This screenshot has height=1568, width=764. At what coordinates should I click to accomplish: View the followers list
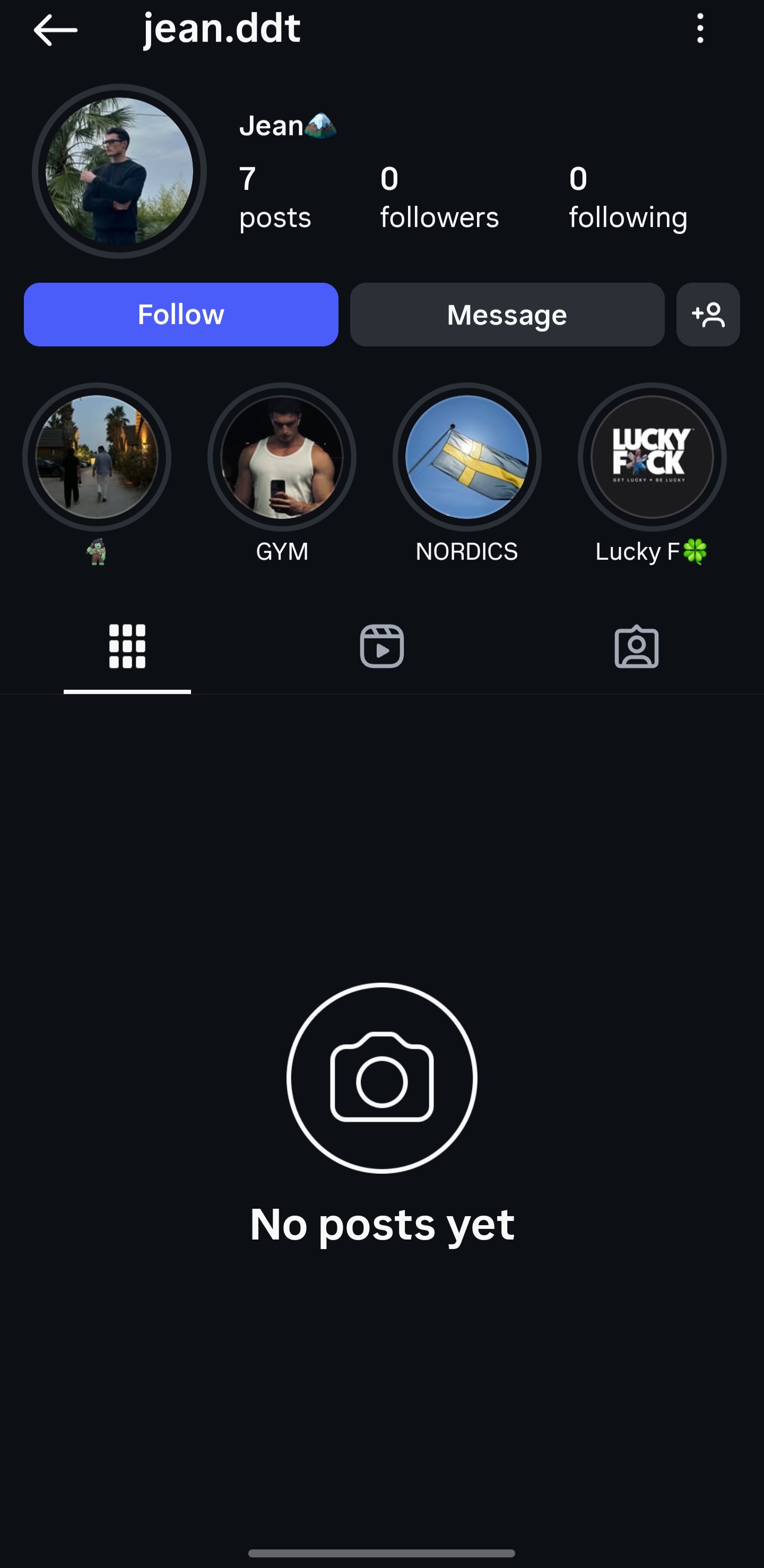(439, 198)
